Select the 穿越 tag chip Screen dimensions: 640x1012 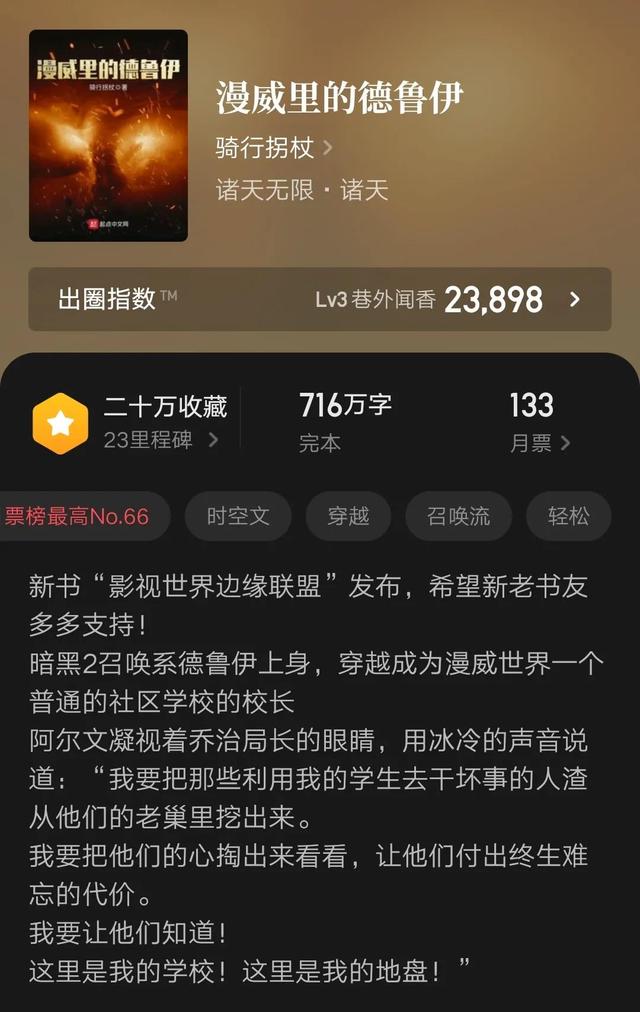pyautogui.click(x=348, y=516)
